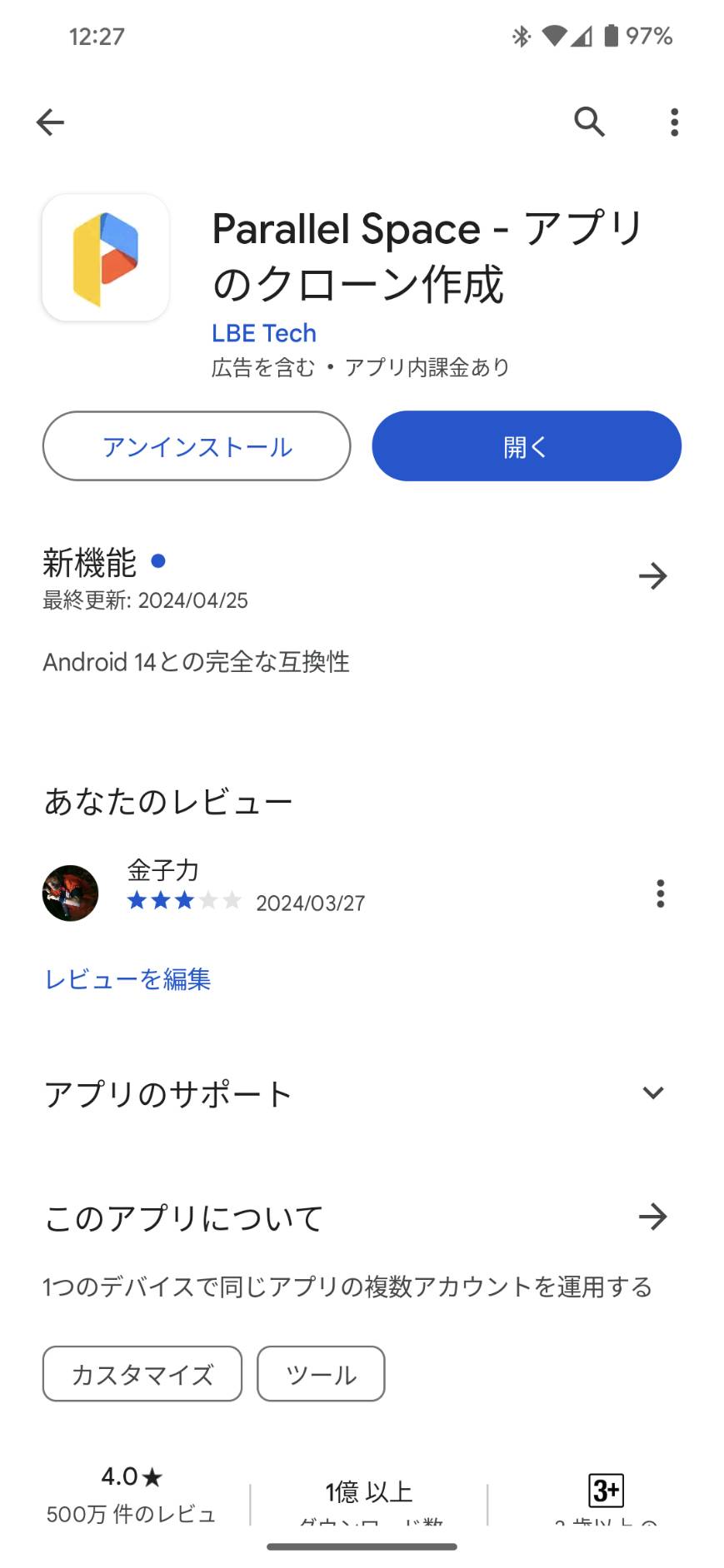Open options menu for your review
Screen dimensions: 724x1568
click(x=660, y=894)
